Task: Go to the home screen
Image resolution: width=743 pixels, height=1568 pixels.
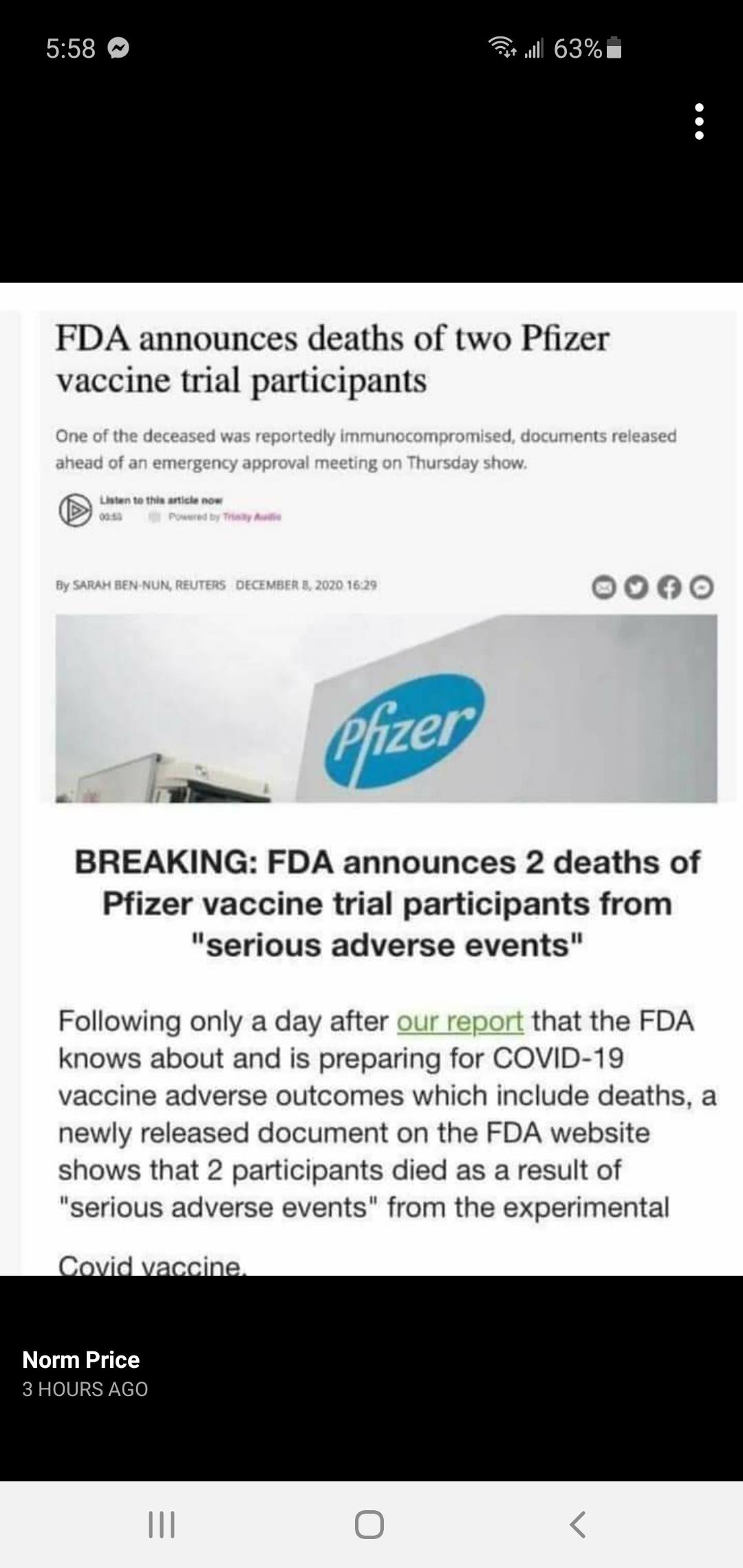Action: tap(369, 1524)
